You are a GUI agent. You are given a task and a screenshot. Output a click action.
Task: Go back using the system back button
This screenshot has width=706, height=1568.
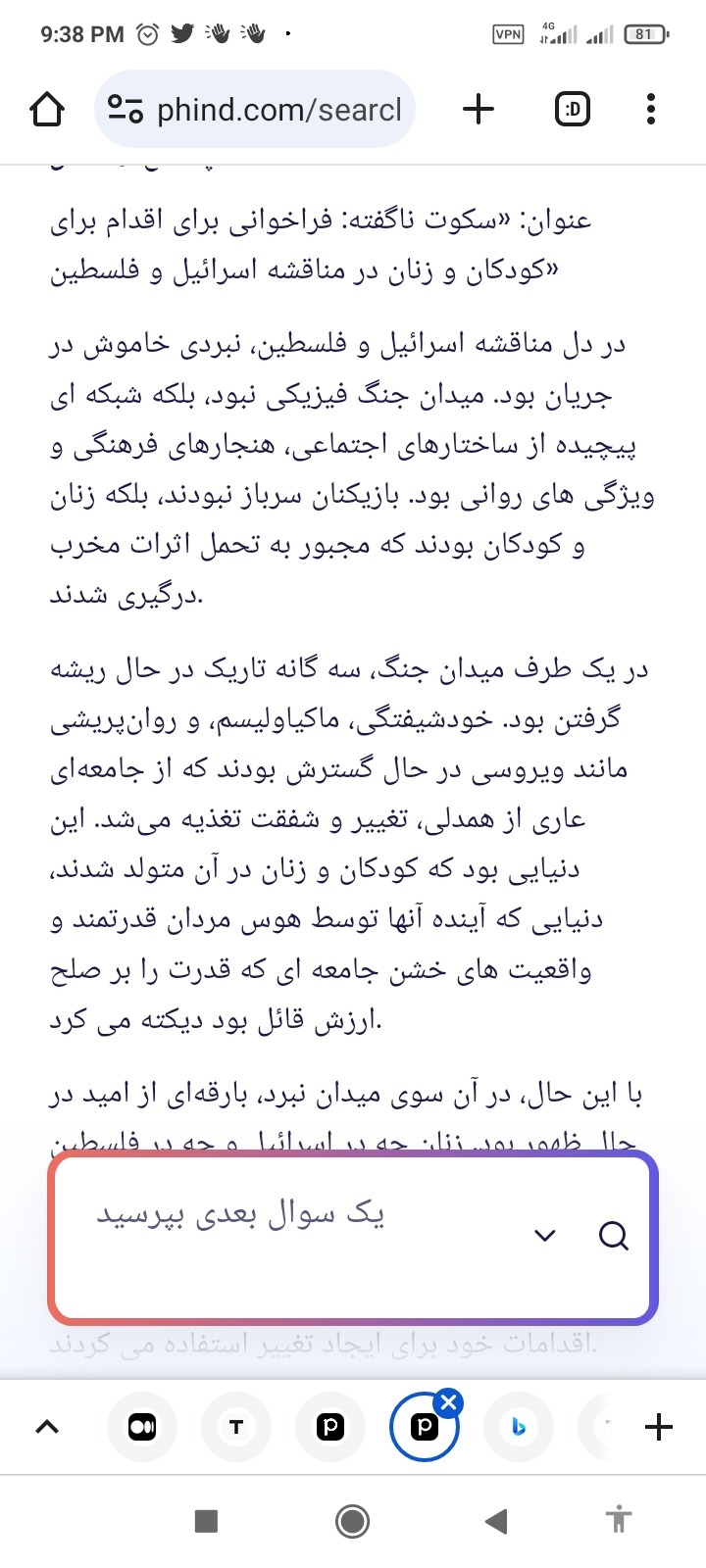coord(496,1521)
